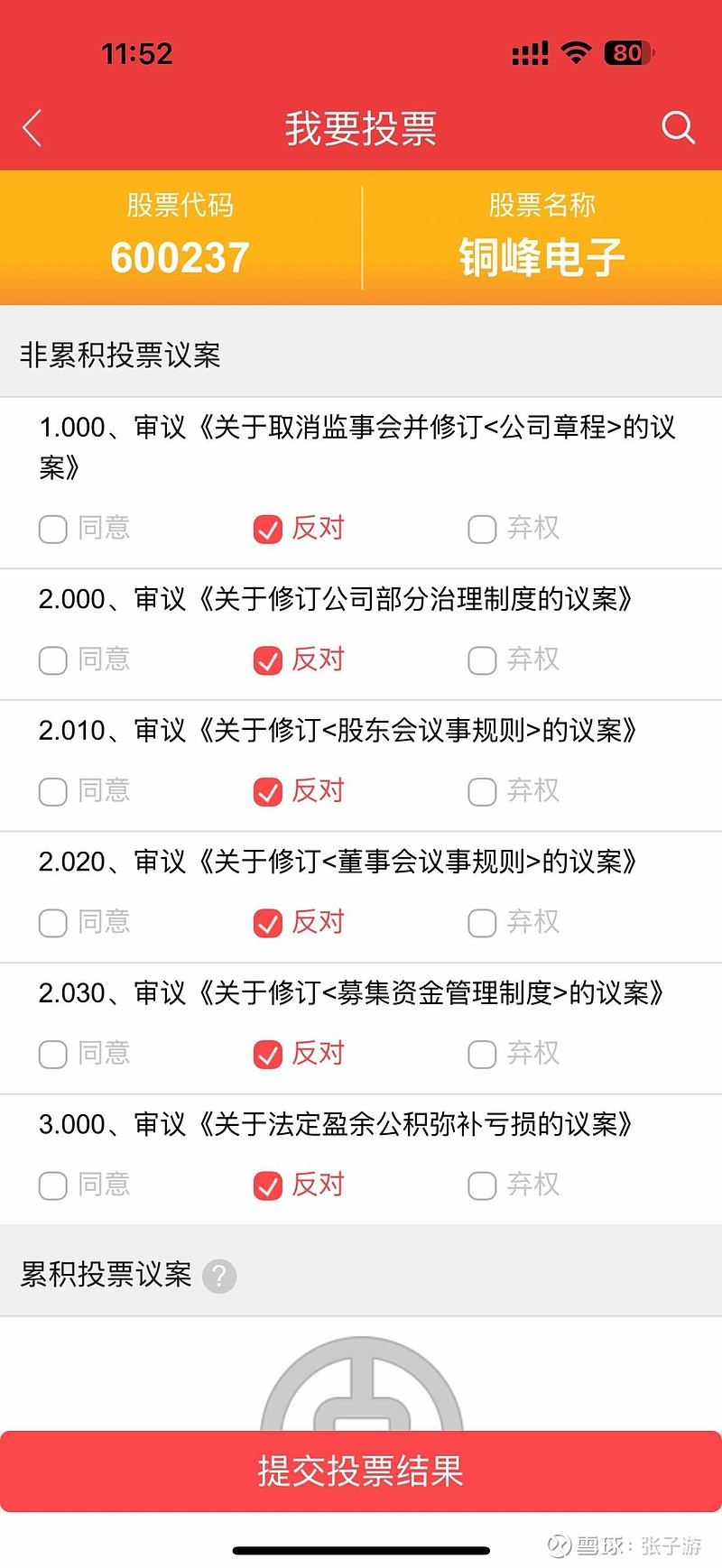Submit votes with 提交投票结果 button
722x1568 pixels.
361,1471
